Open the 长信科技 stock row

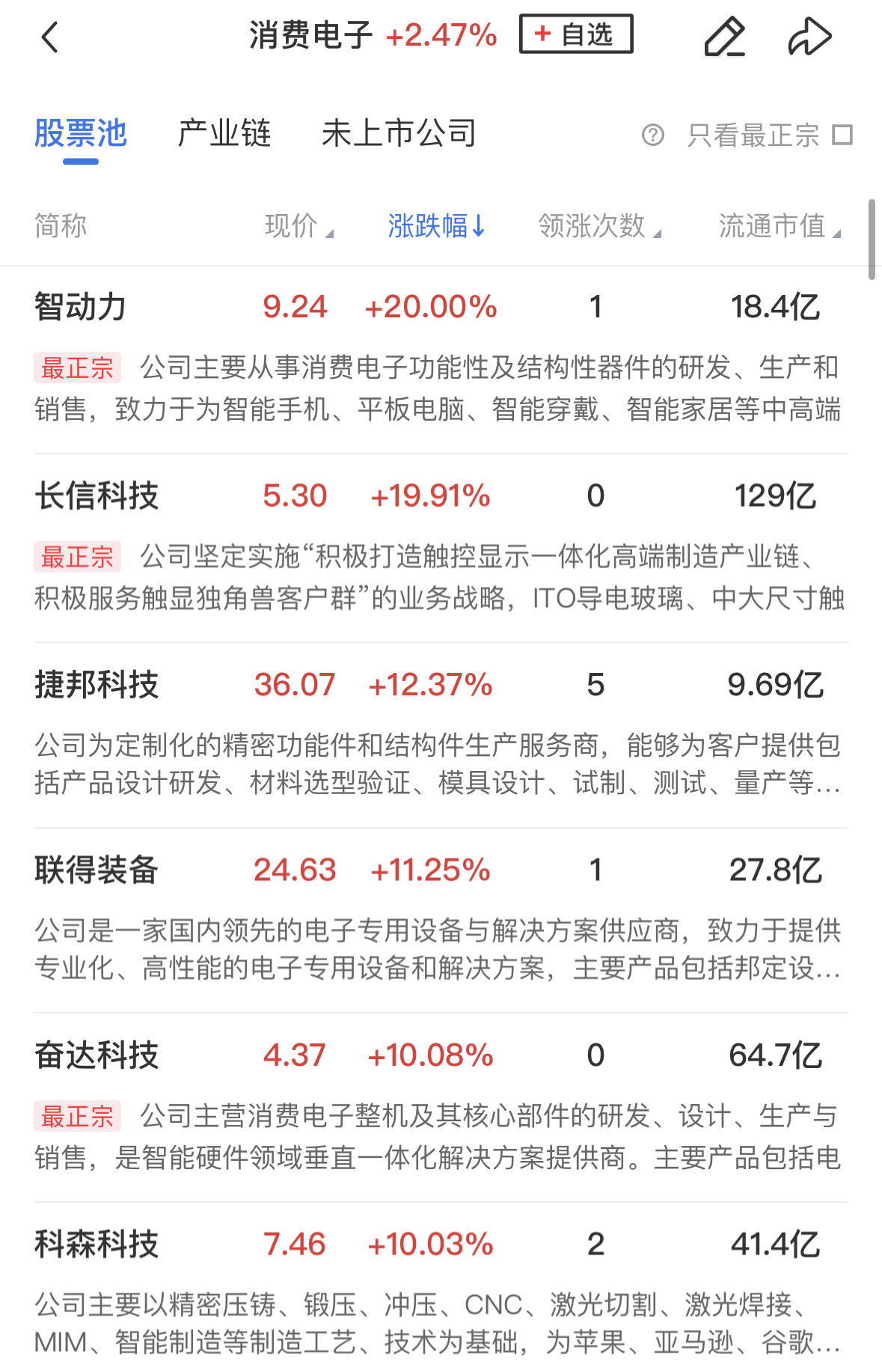point(97,496)
